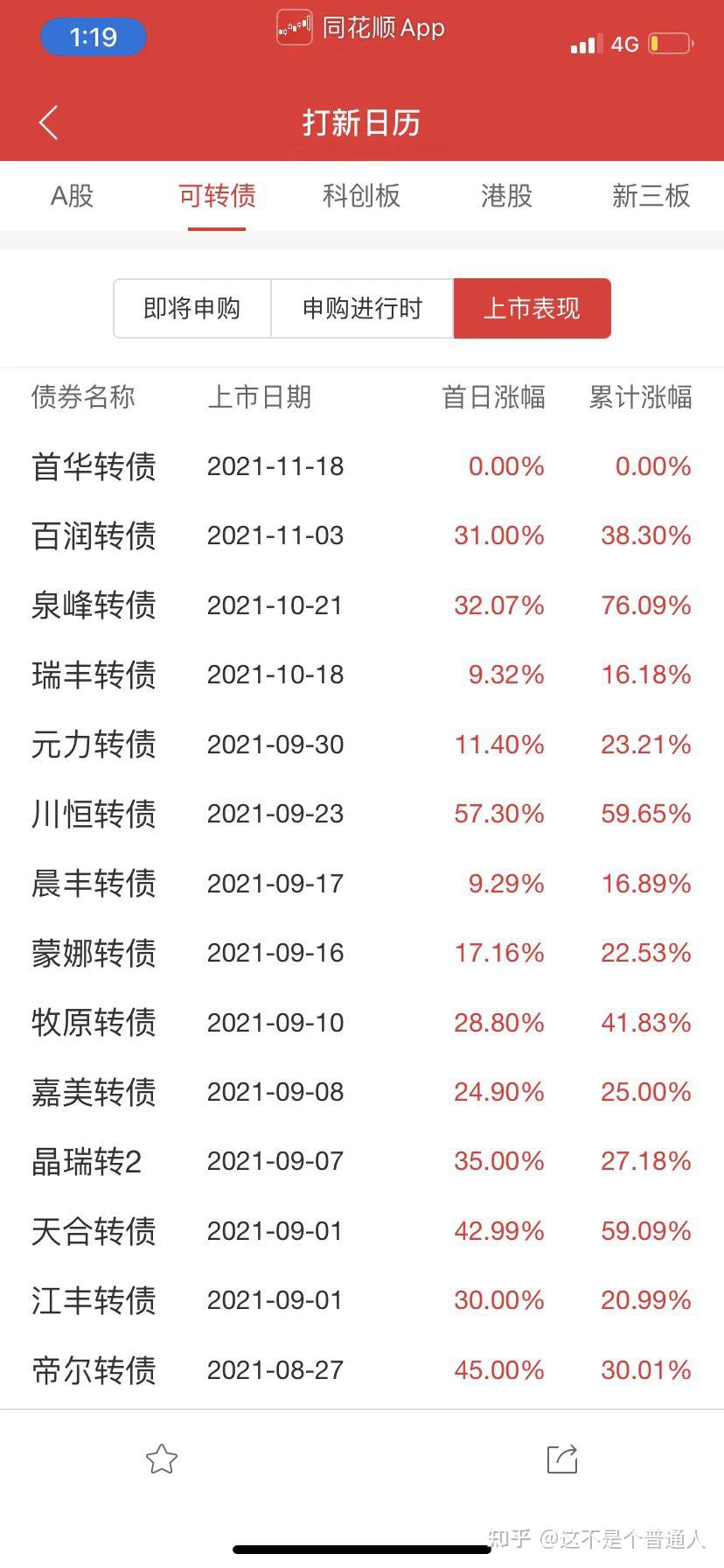The height and width of the screenshot is (1568, 724).
Task: Open details for 百润转债
Action: pos(94,536)
